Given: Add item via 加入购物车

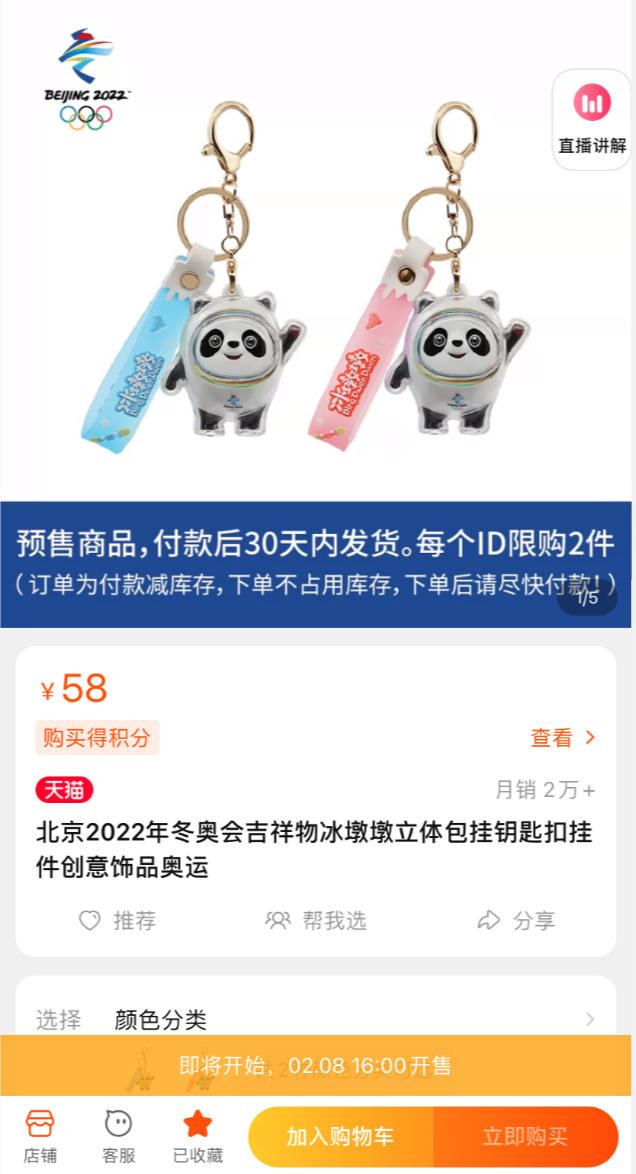Looking at the screenshot, I should [341, 1137].
